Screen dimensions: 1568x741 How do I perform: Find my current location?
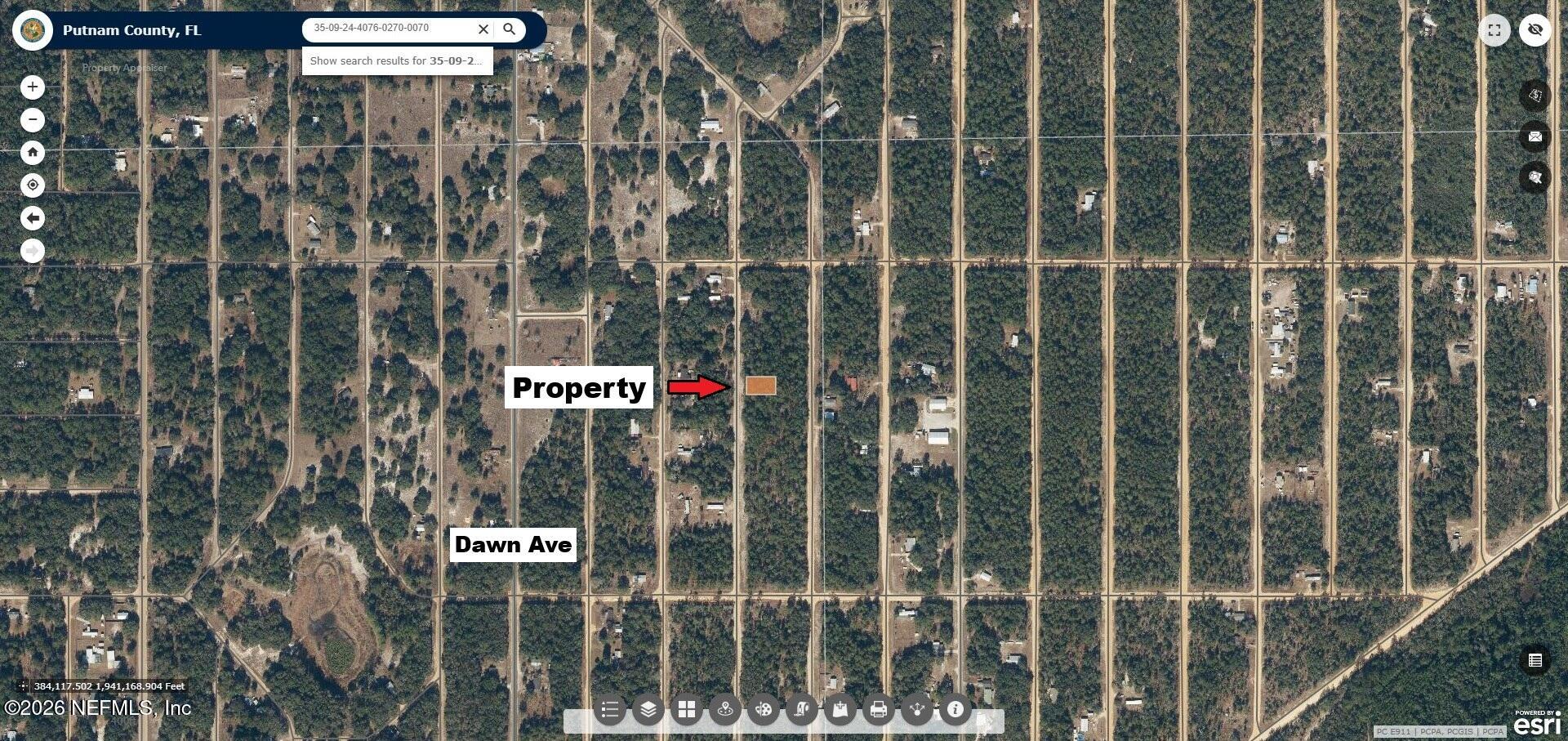coord(33,185)
